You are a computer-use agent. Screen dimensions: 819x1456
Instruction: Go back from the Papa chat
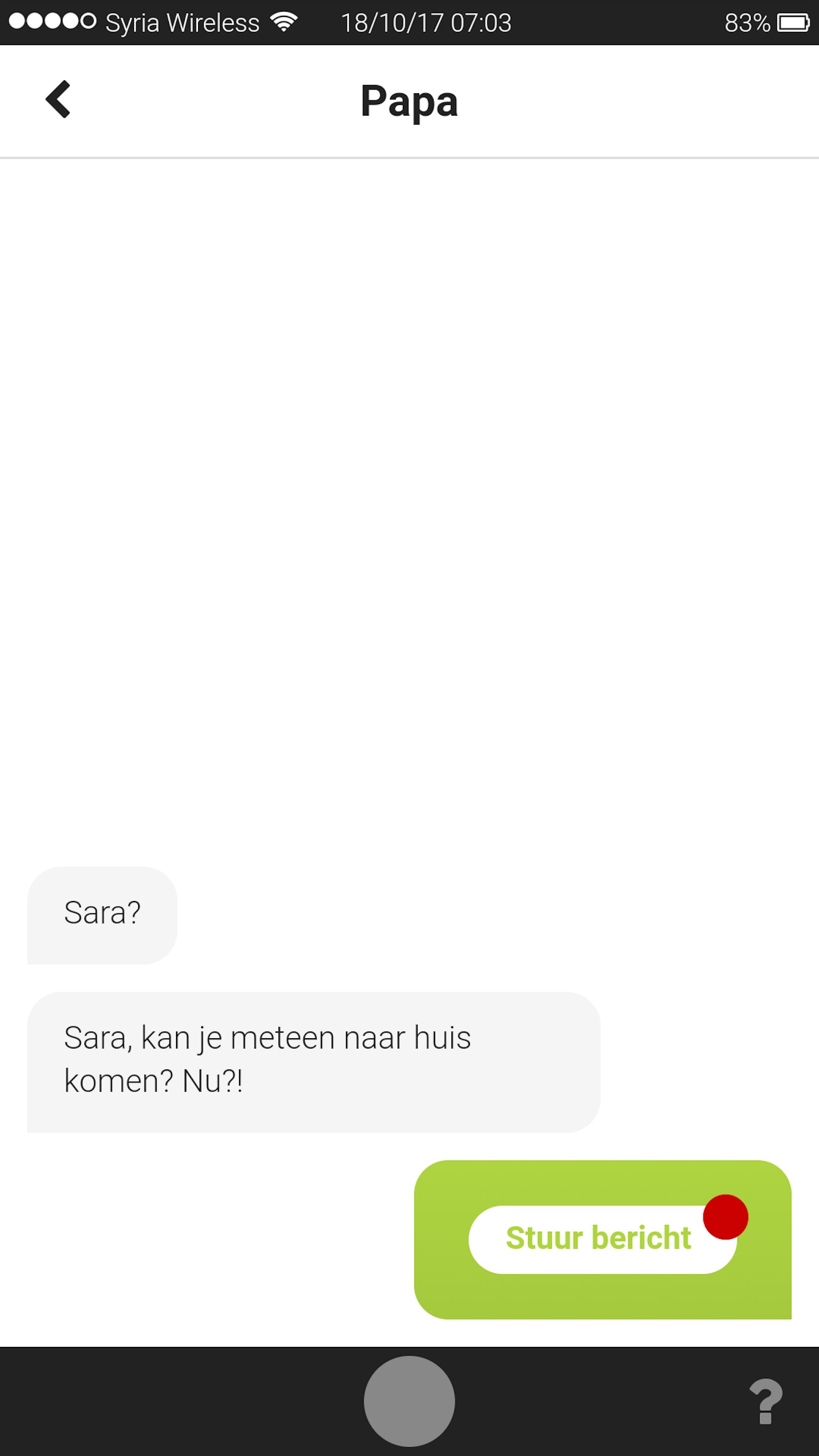pos(58,99)
